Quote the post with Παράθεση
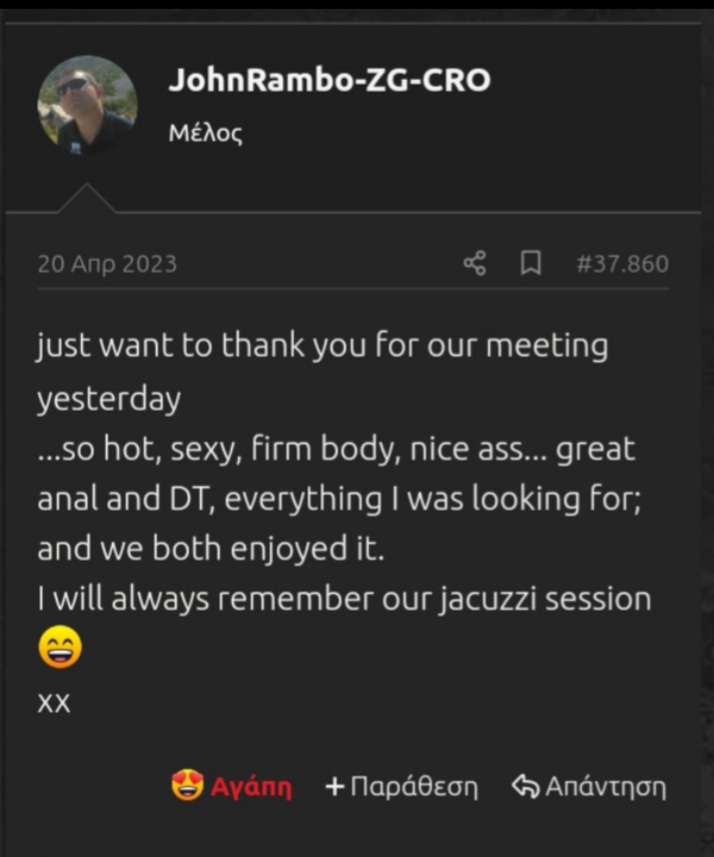 402,787
